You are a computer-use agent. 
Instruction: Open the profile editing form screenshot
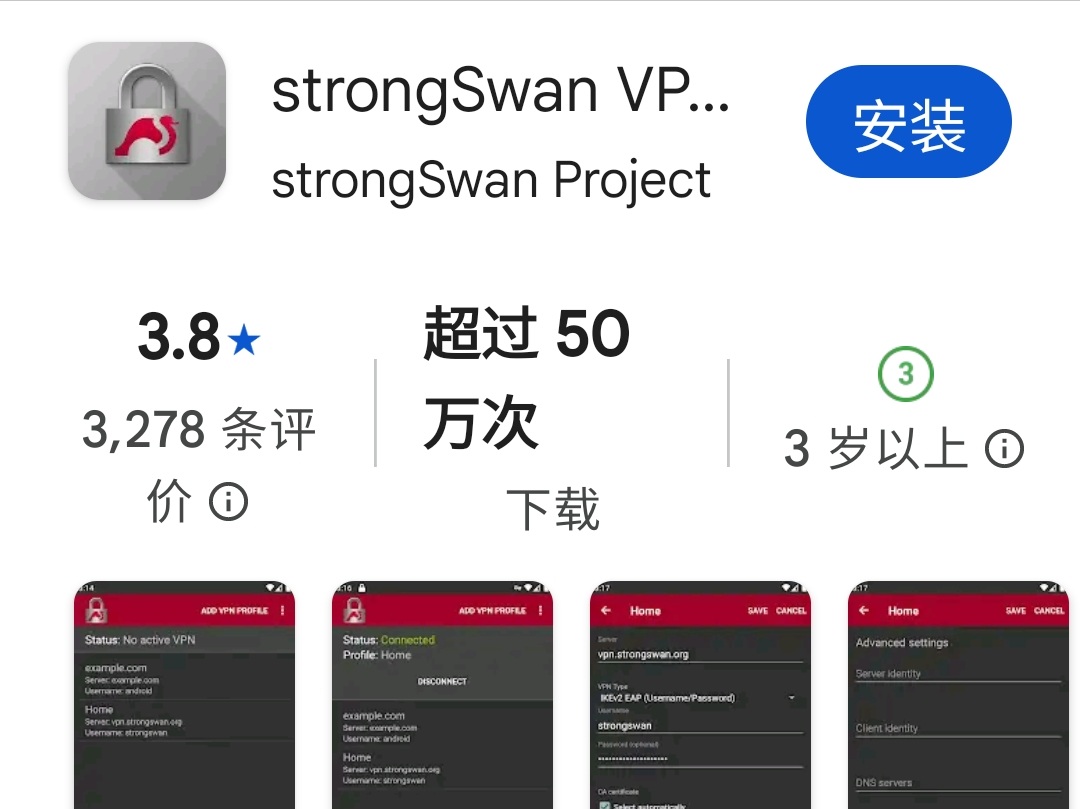(700, 695)
